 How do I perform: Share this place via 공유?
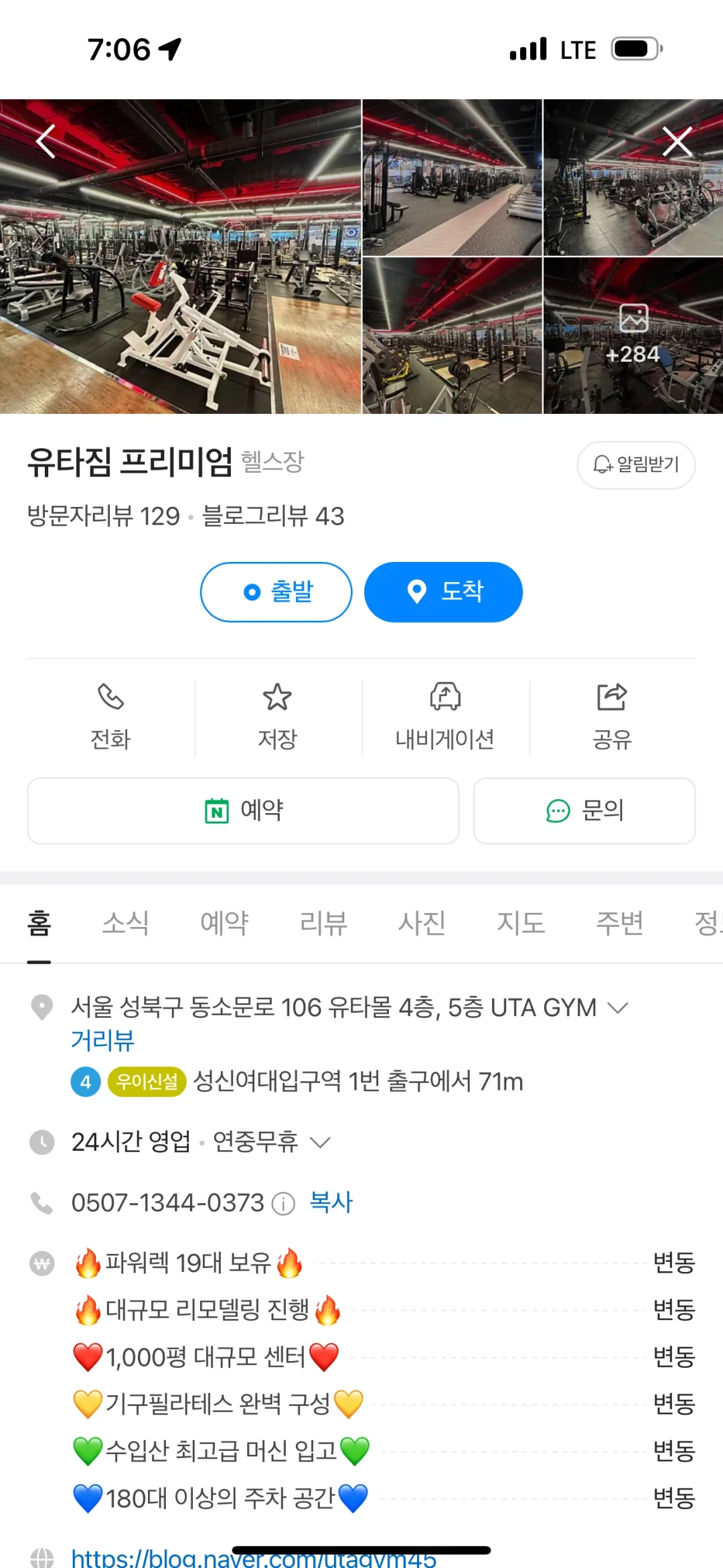pyautogui.click(x=612, y=717)
